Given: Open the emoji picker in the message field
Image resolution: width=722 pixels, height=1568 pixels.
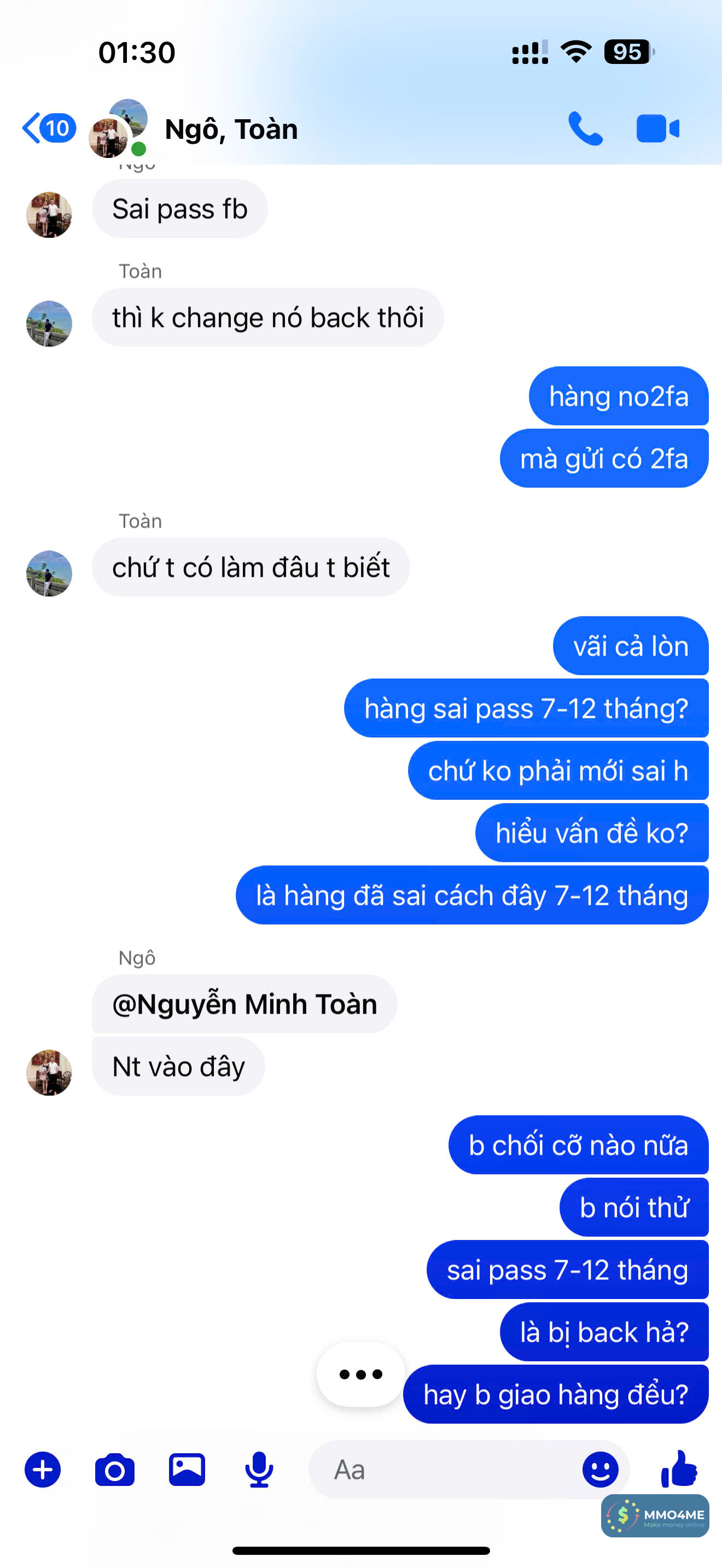Looking at the screenshot, I should [x=599, y=1470].
